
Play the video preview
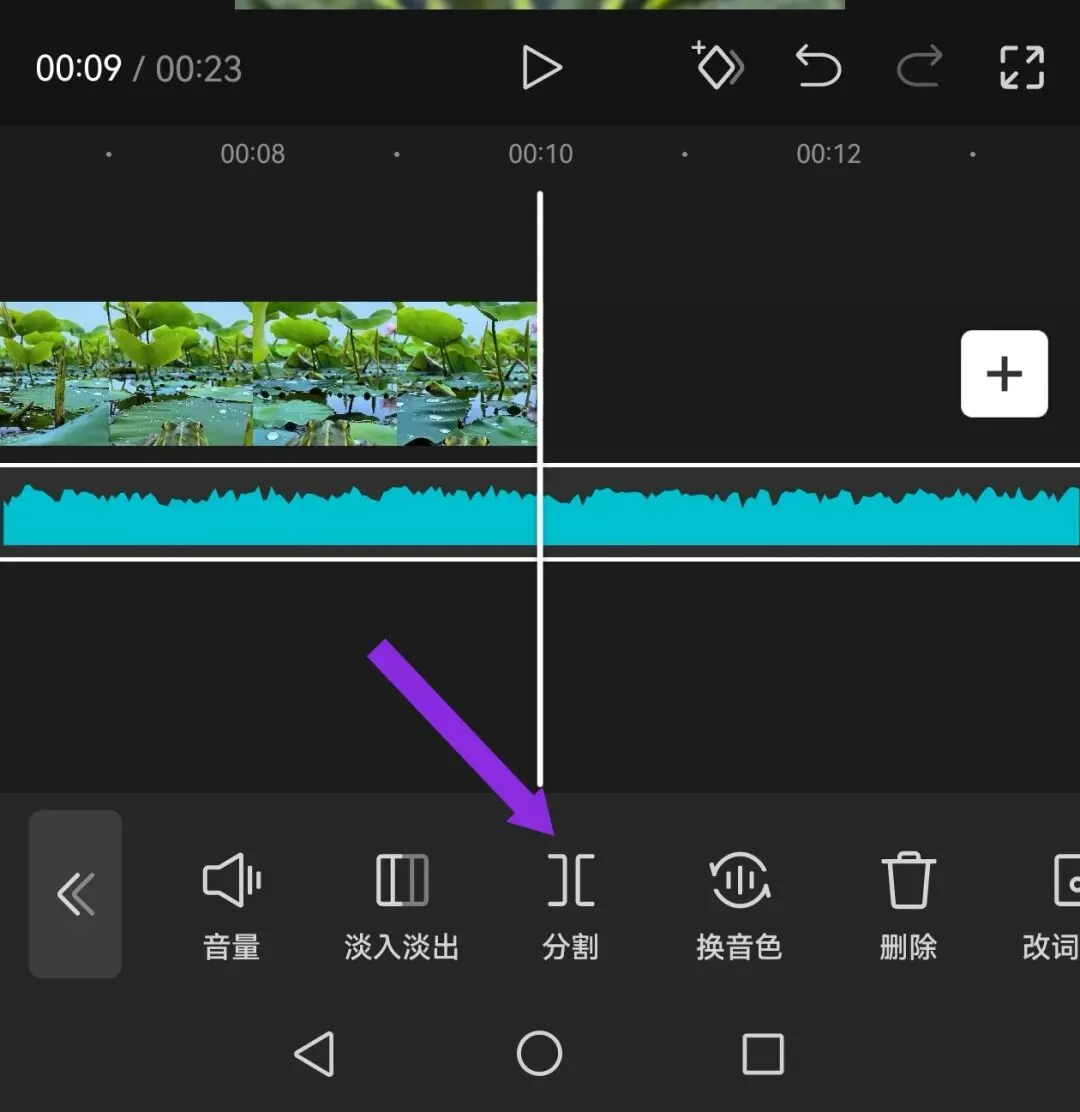542,68
